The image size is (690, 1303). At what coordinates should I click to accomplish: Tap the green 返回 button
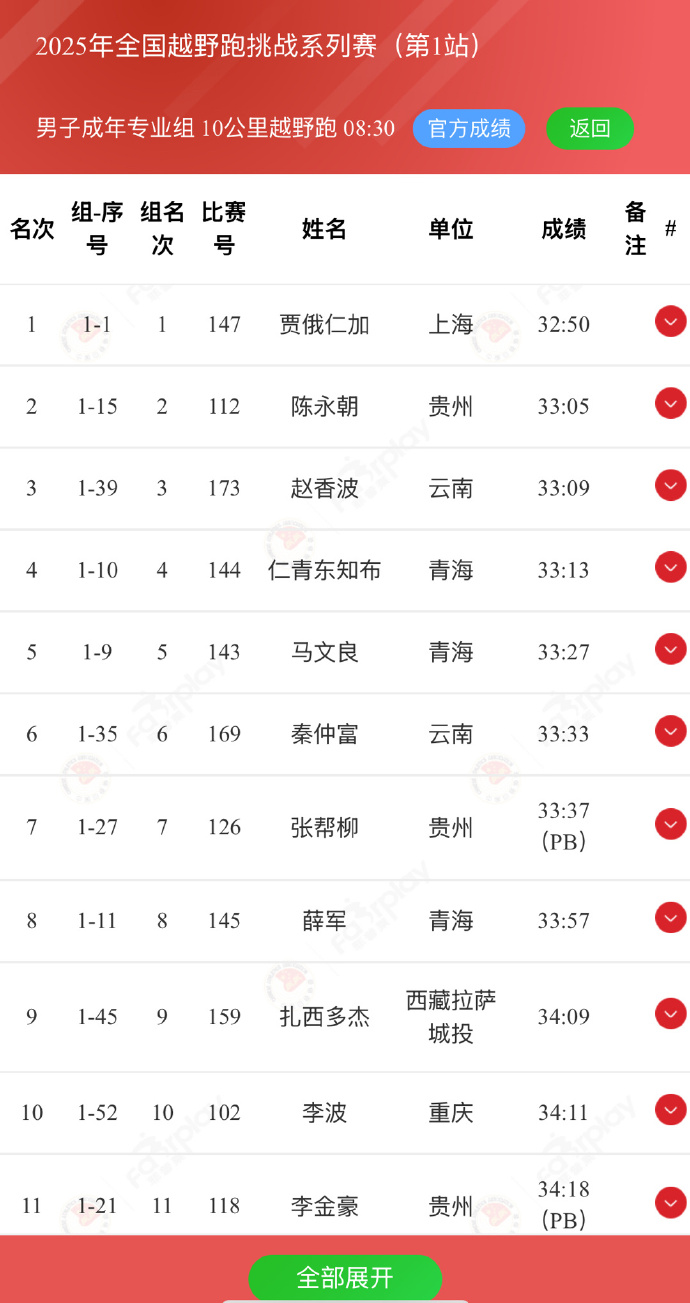(590, 129)
